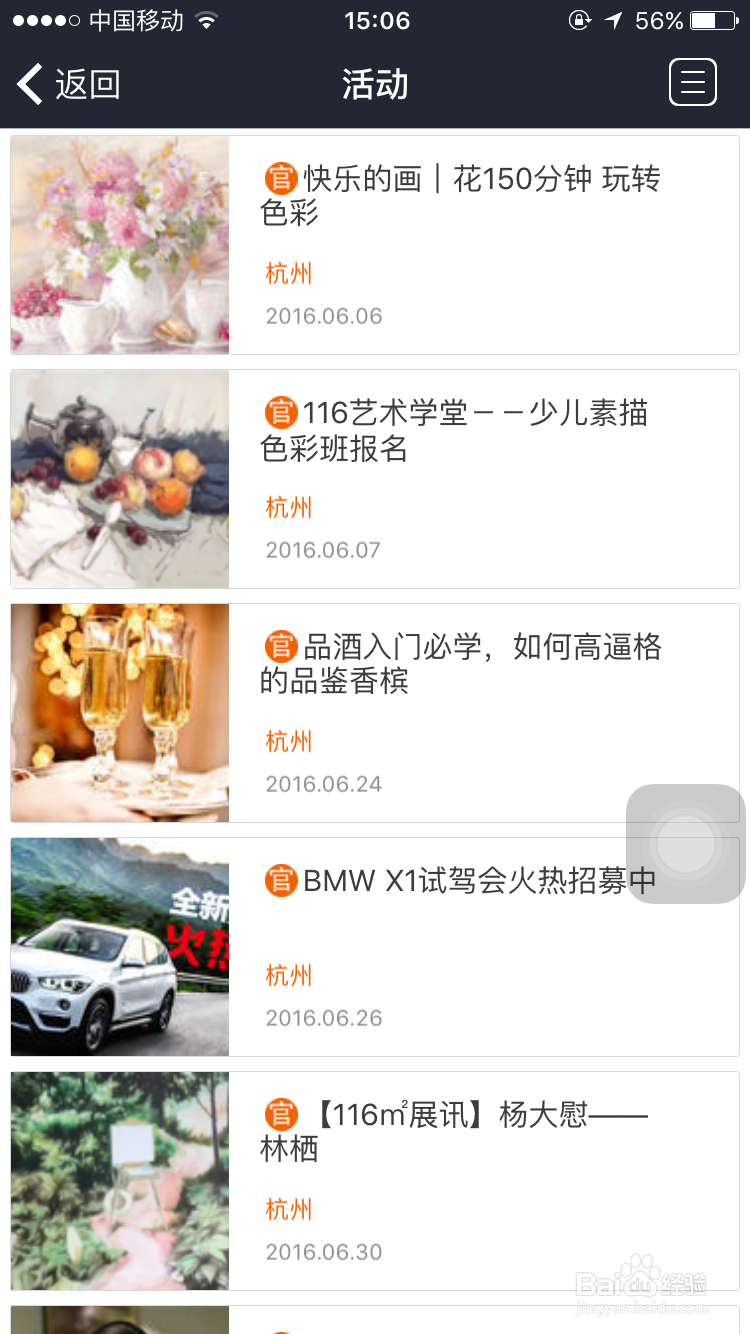The width and height of the screenshot is (750, 1334).
Task: Tap the AssistiveTouch floating button
Action: (686, 844)
